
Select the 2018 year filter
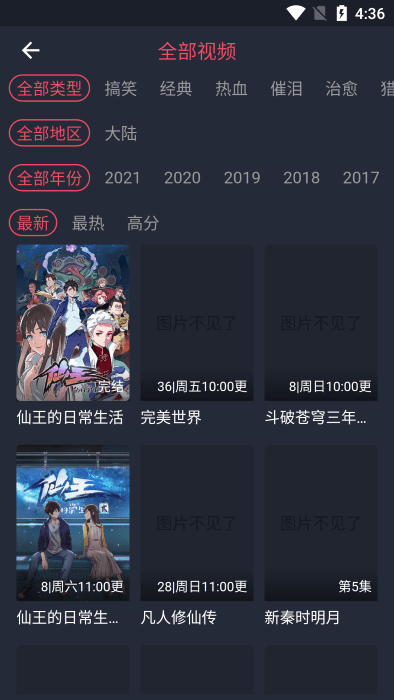301,178
